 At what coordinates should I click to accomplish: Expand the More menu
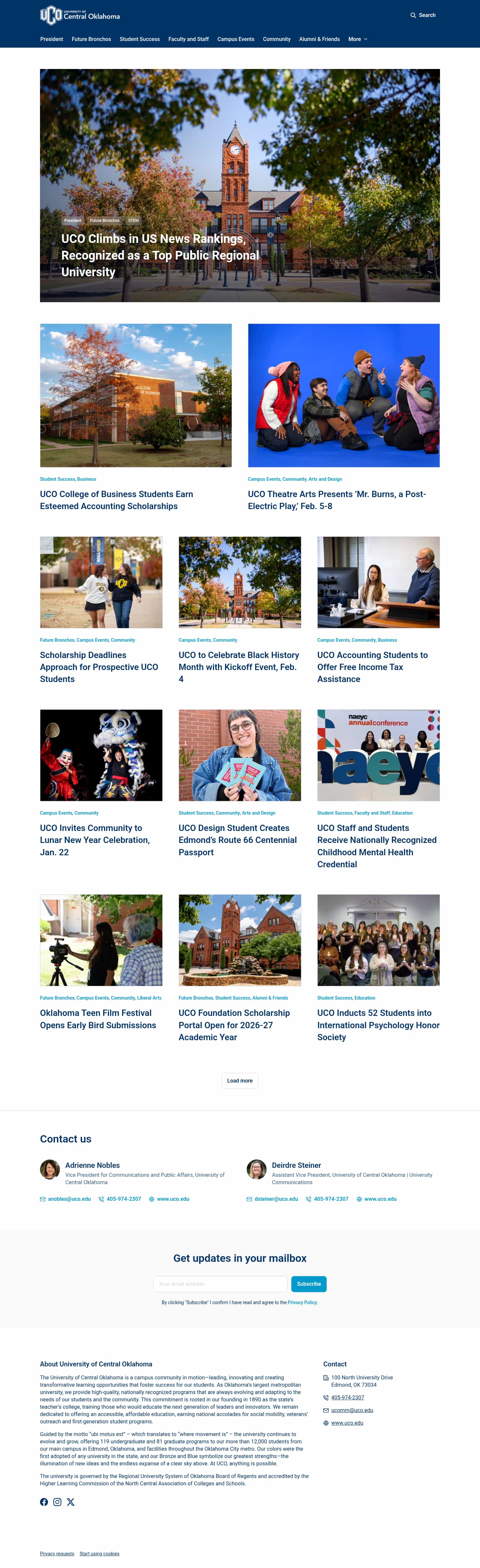coord(358,39)
